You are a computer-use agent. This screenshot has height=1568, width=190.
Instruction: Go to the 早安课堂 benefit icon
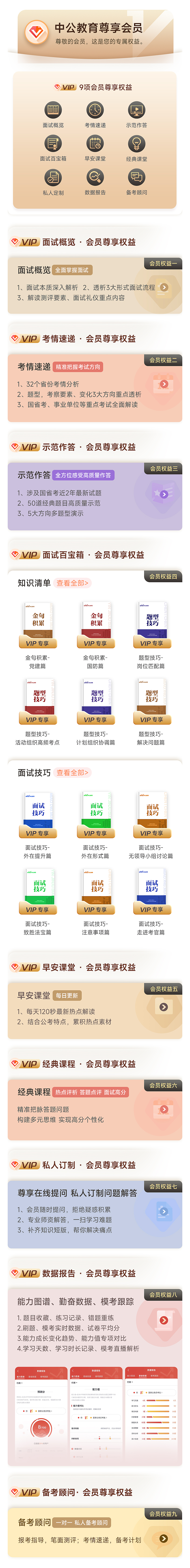point(95,144)
